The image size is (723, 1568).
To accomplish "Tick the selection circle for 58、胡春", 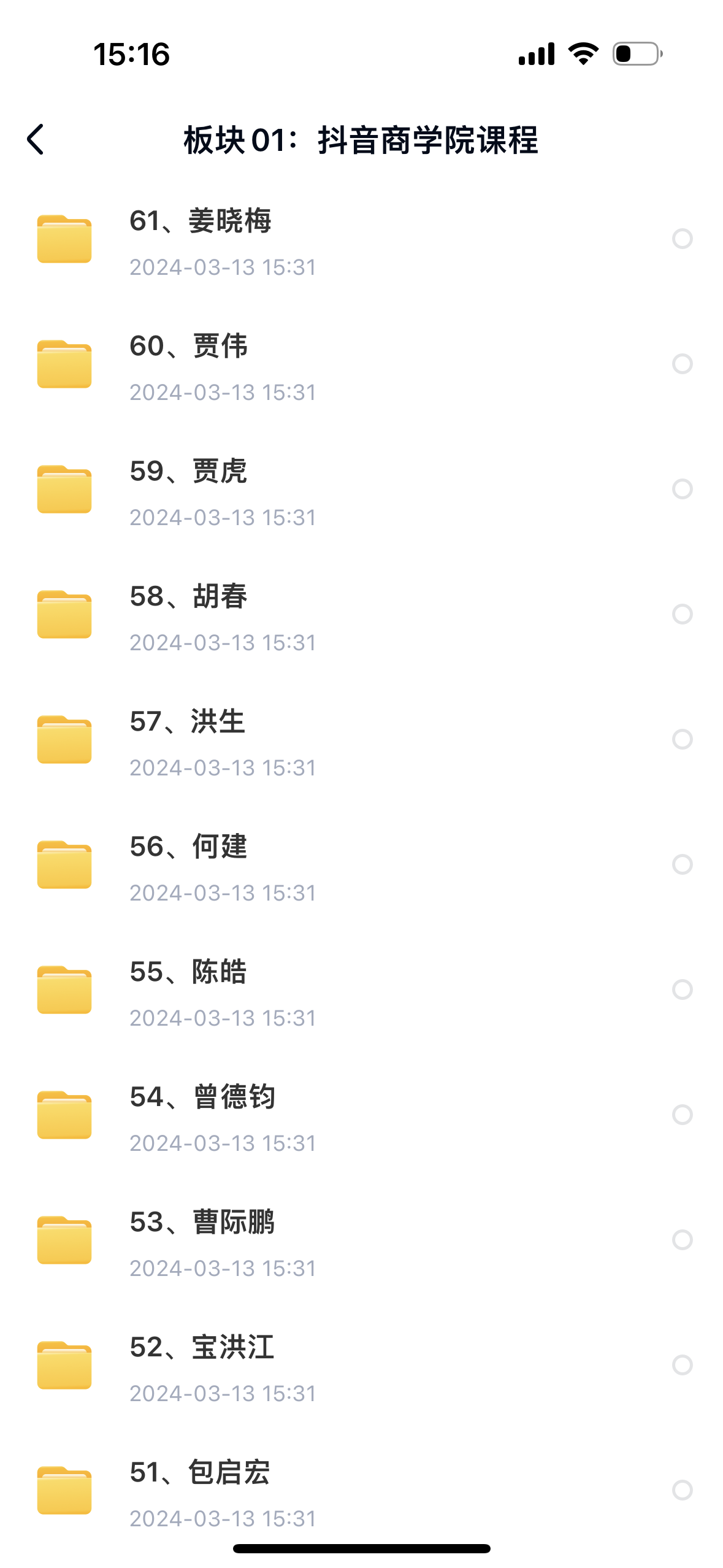I will [x=682, y=614].
